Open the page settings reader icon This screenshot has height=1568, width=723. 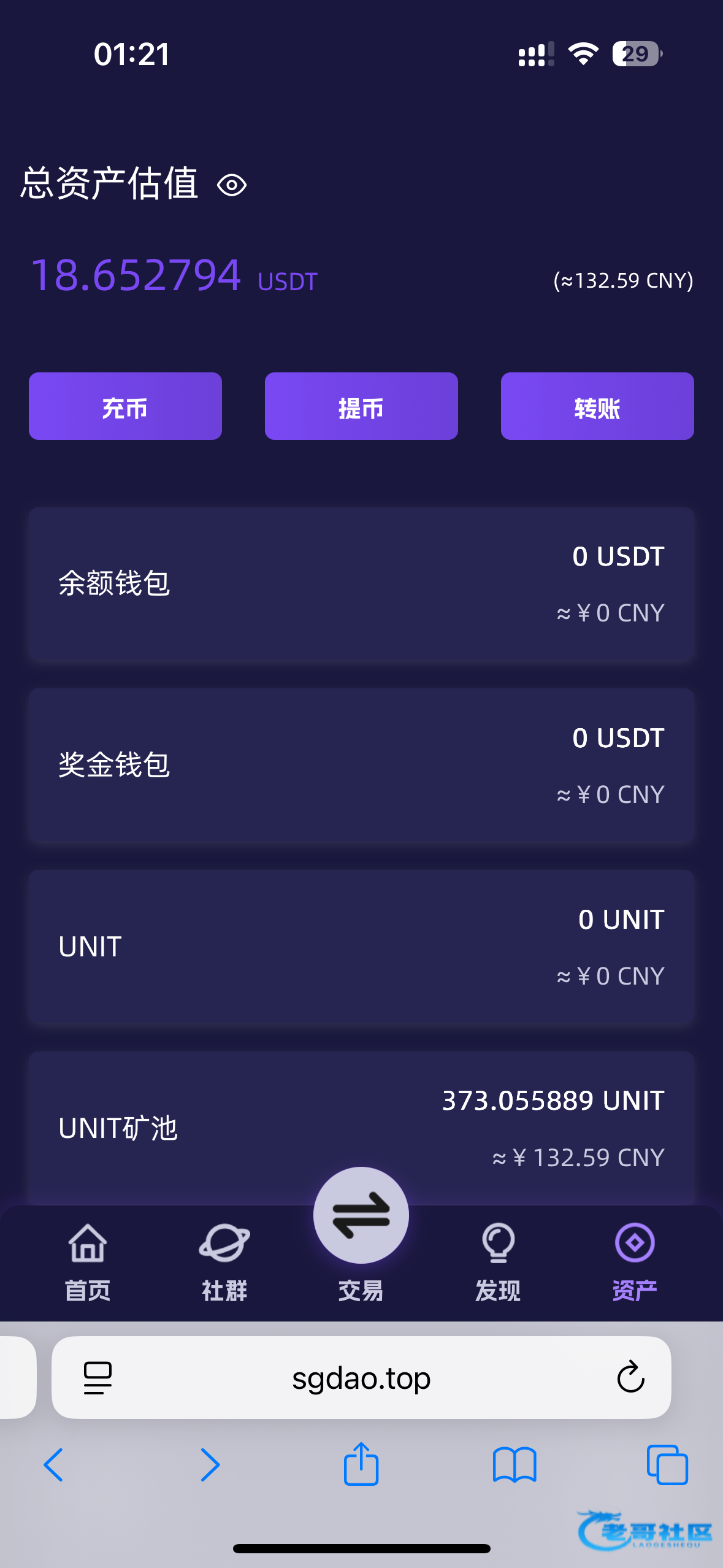(98, 1378)
